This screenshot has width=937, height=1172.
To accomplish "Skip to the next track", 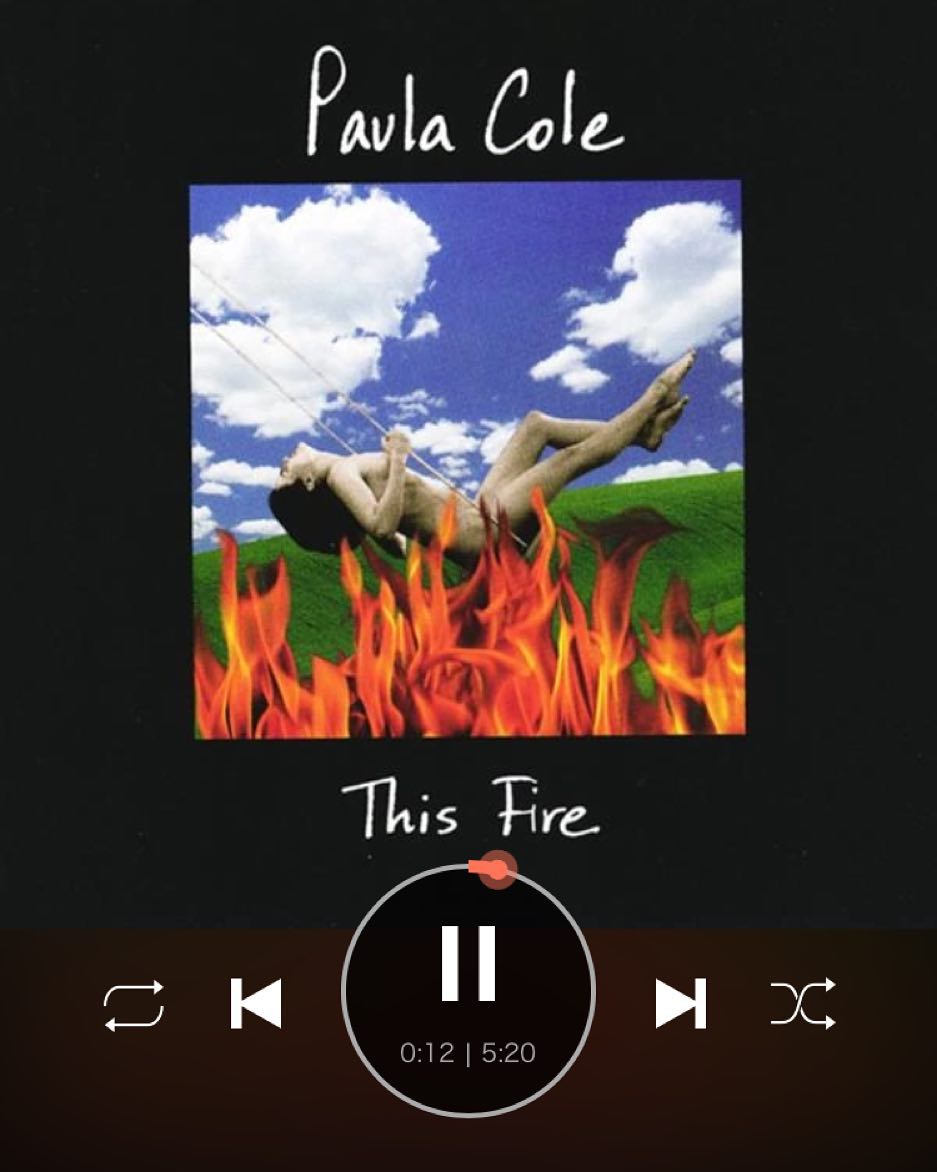I will pos(680,1003).
